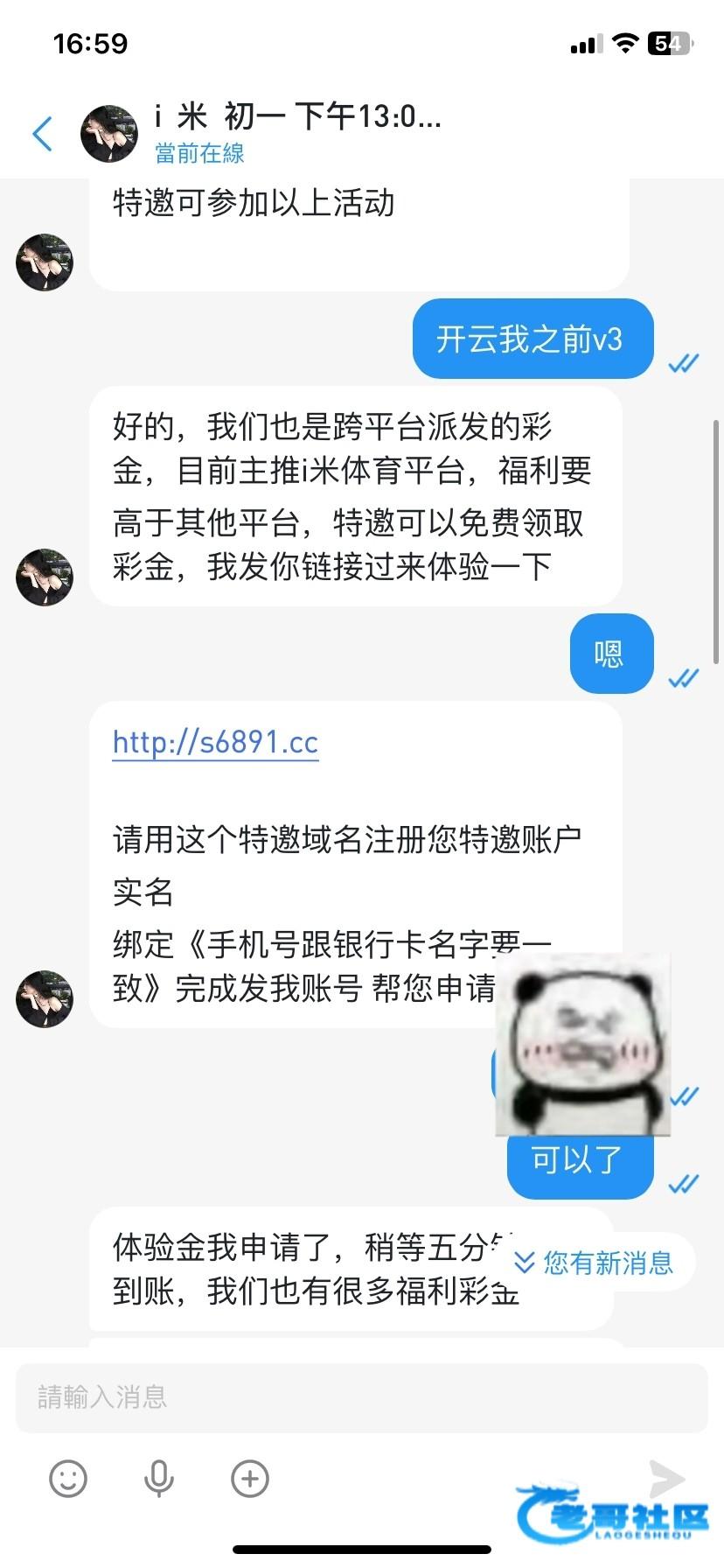Send the message with the arrow icon
724x1568 pixels.
pyautogui.click(x=665, y=1478)
